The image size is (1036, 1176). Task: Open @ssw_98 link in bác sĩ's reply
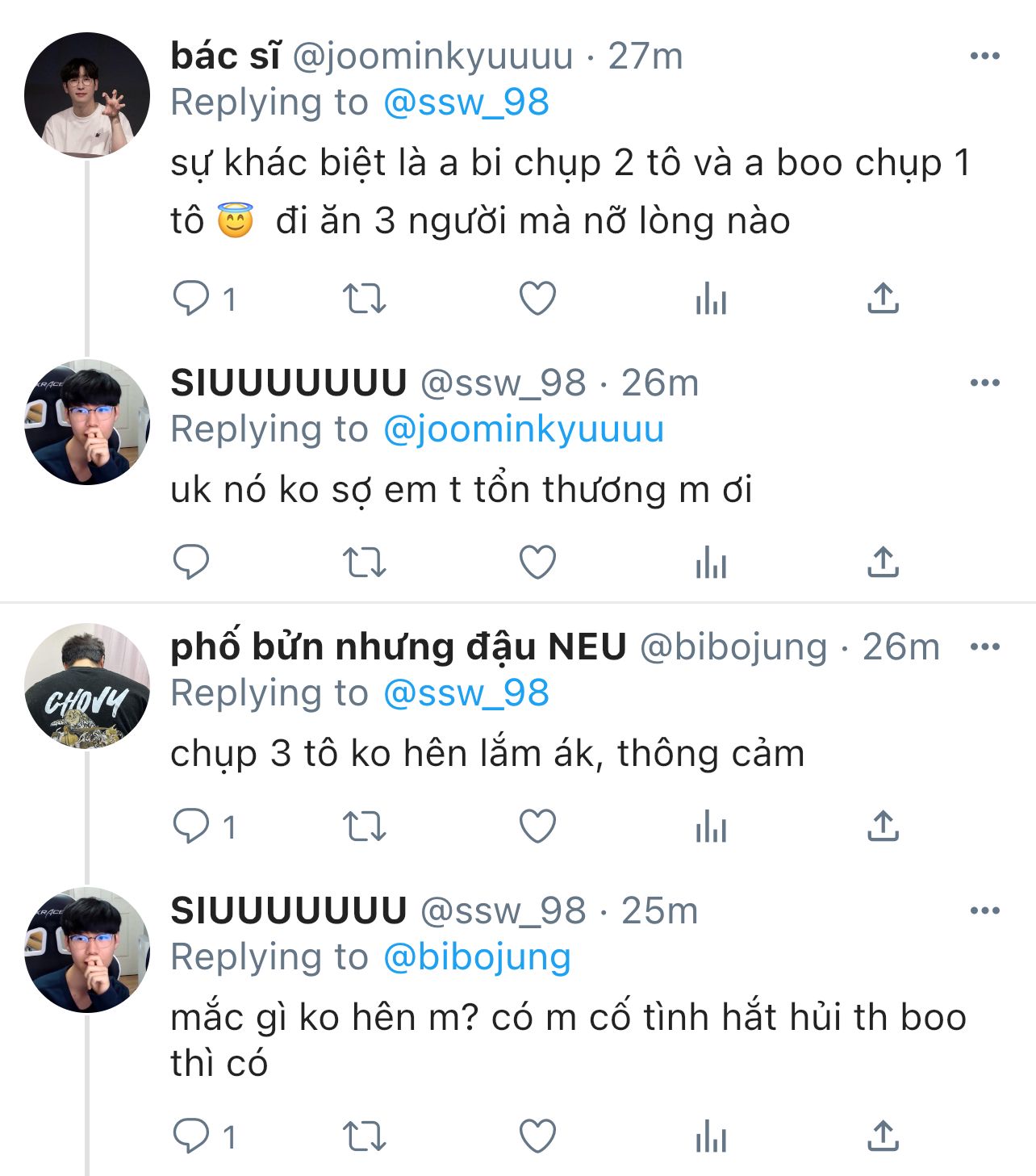466,103
